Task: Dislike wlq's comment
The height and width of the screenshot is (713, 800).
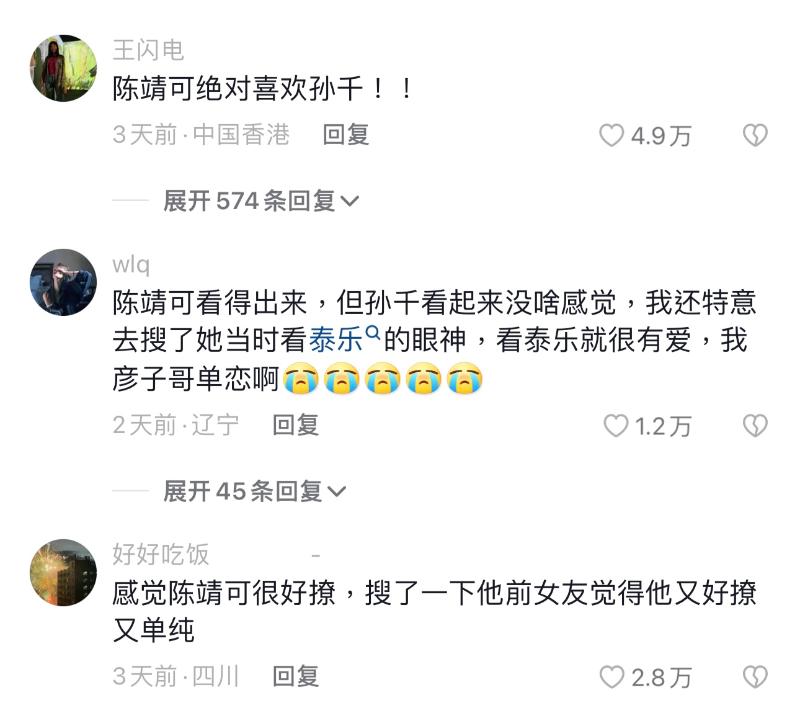Action: (755, 426)
